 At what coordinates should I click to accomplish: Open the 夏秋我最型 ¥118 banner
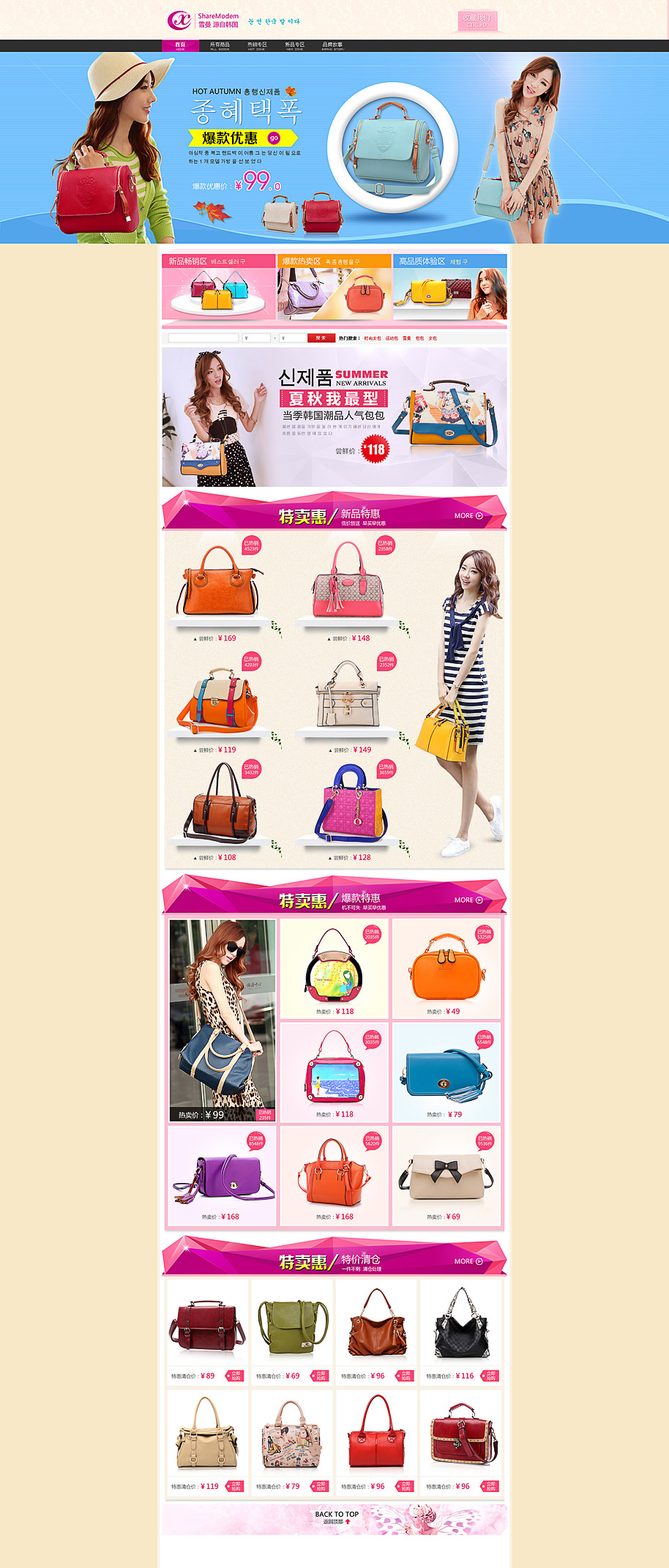pyautogui.click(x=334, y=417)
